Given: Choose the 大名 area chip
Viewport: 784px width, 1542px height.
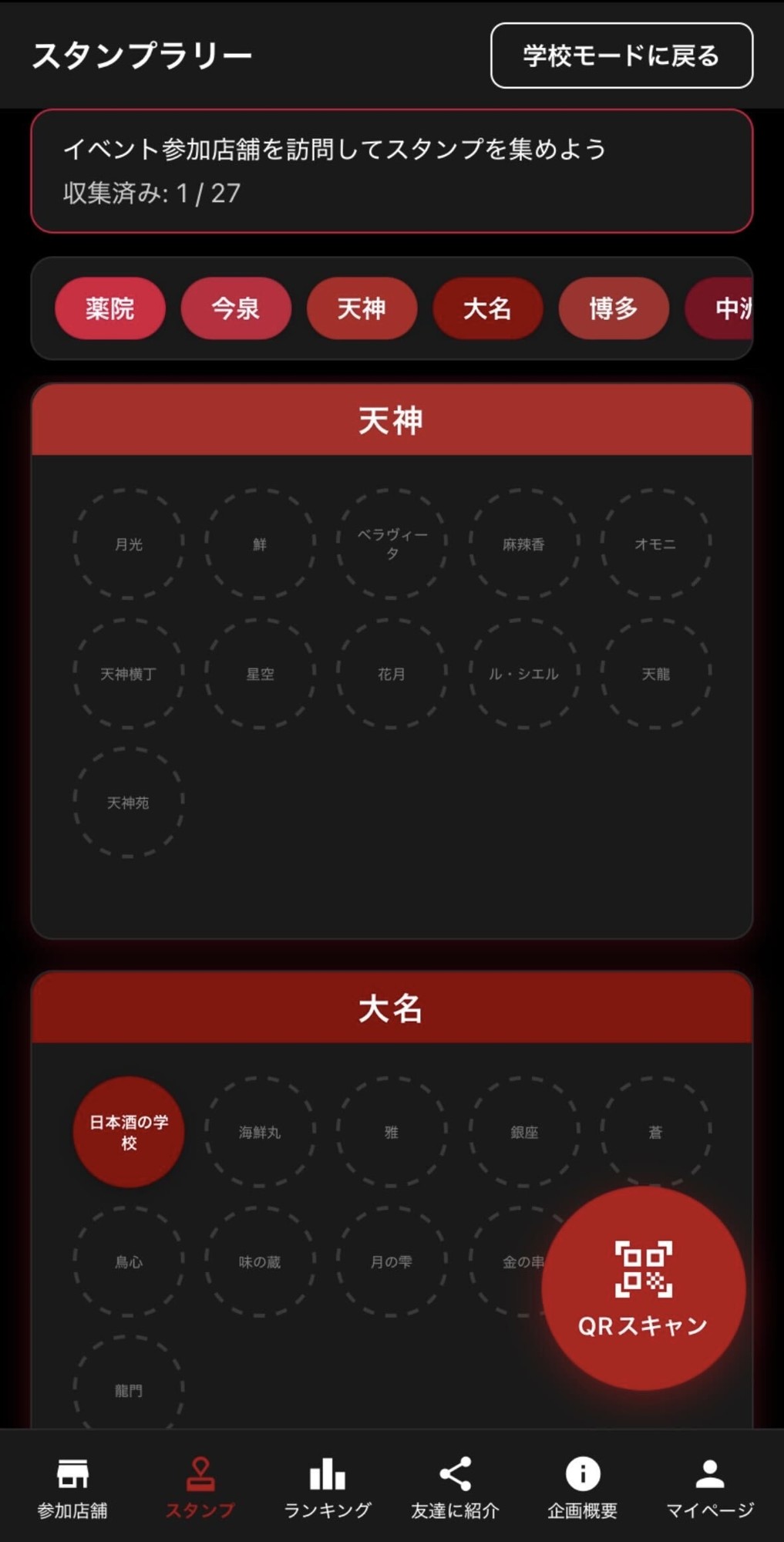Looking at the screenshot, I should point(487,308).
